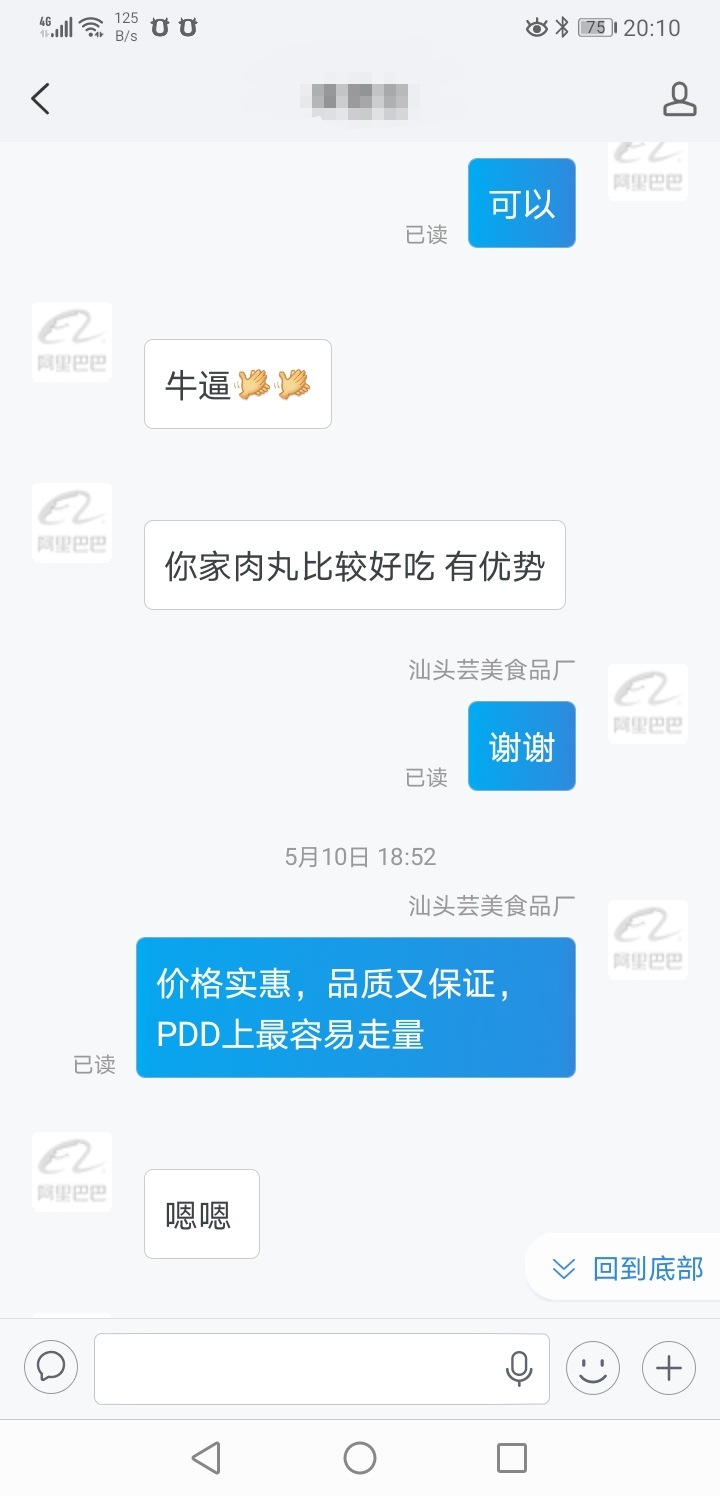
Task: Tap sender avatar next to 牛逼 message
Action: (72, 342)
